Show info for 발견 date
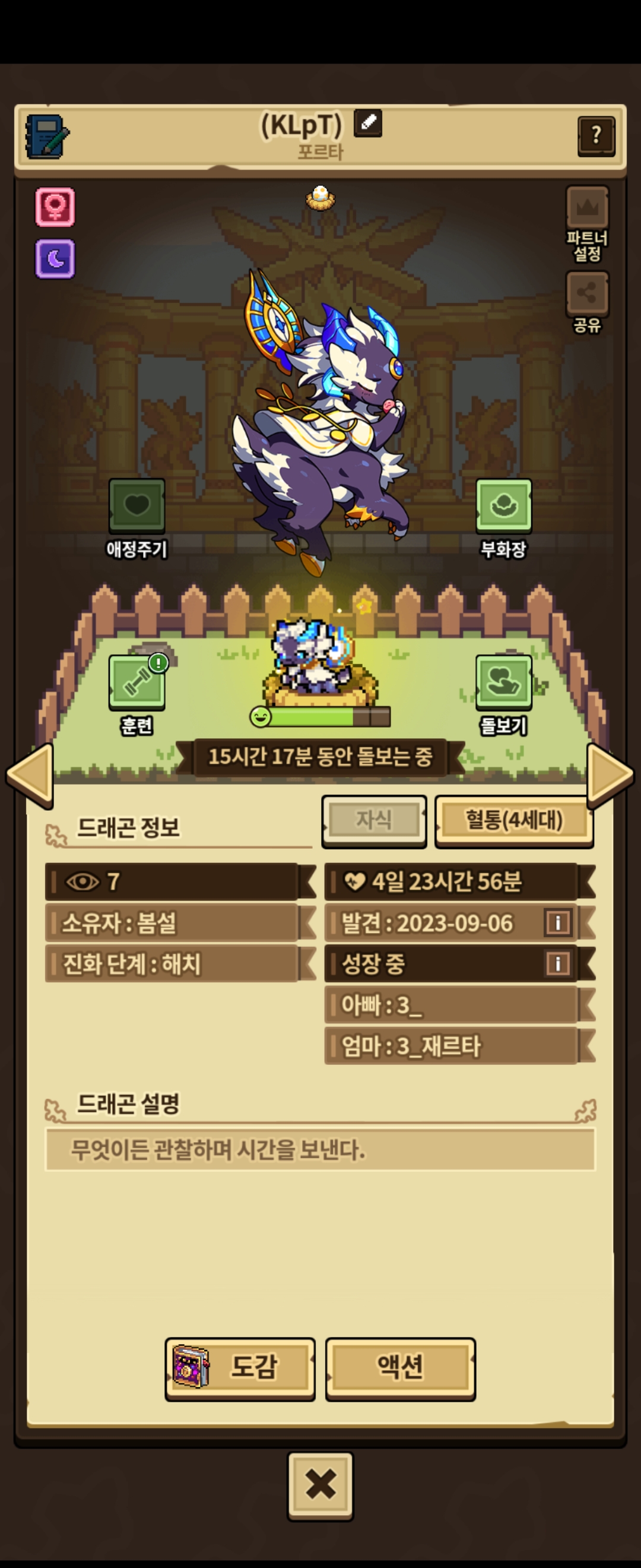Viewport: 641px width, 1568px height. tap(558, 923)
